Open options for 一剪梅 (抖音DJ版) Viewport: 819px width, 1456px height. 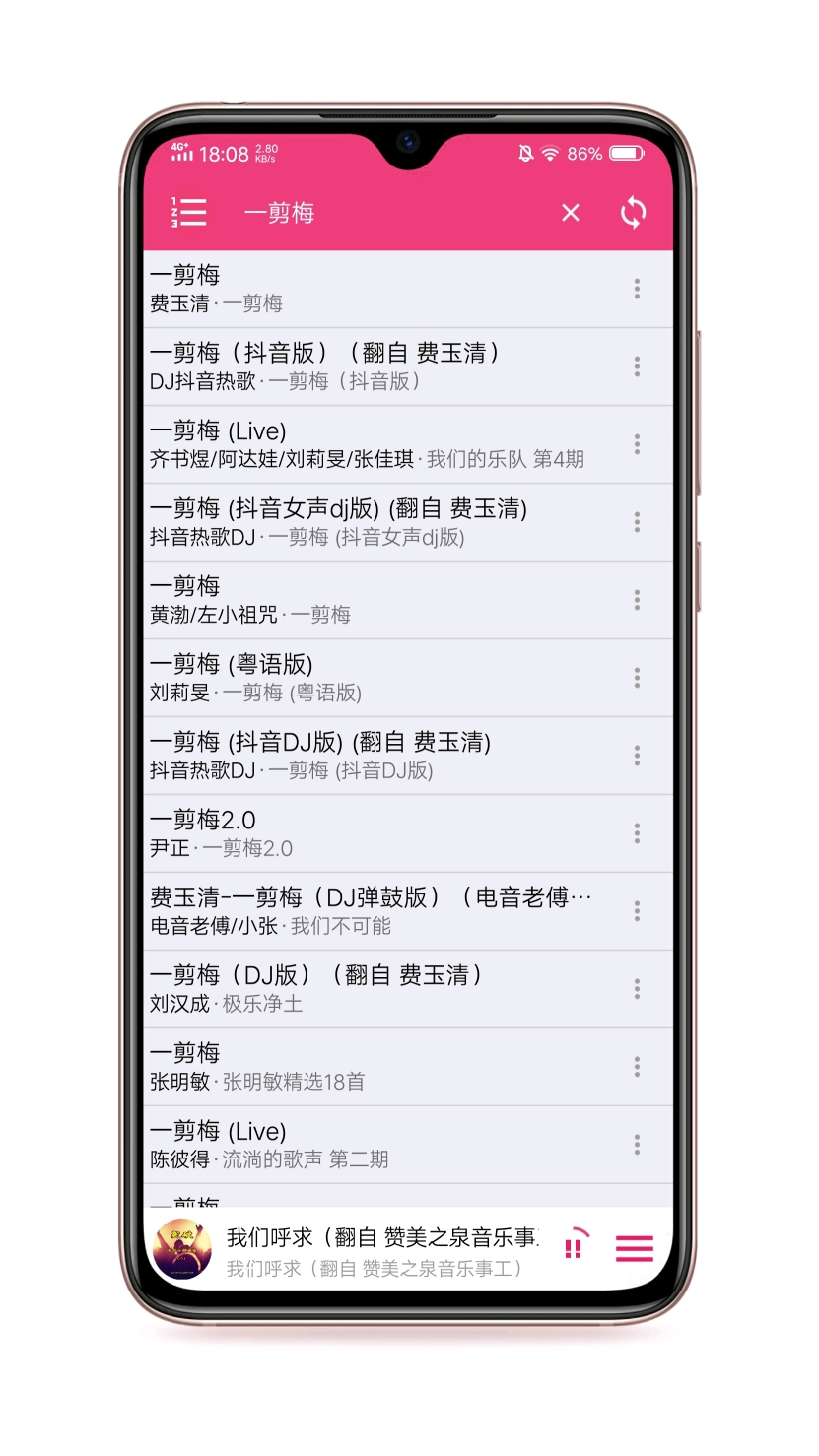point(637,756)
